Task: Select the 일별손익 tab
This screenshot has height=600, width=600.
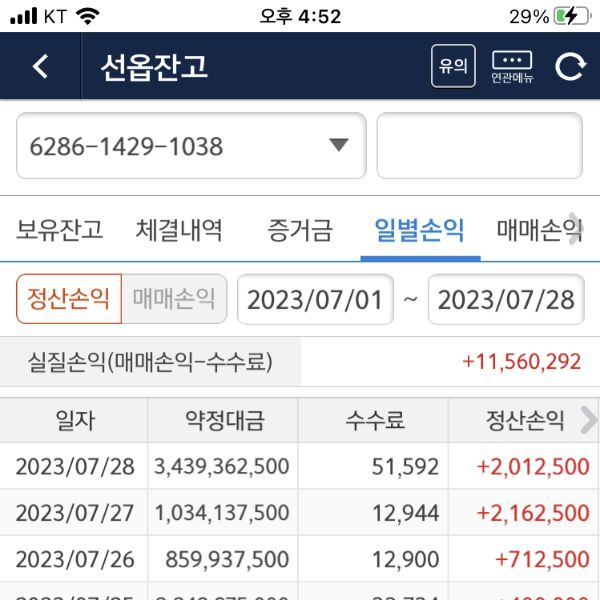Action: click(x=419, y=230)
